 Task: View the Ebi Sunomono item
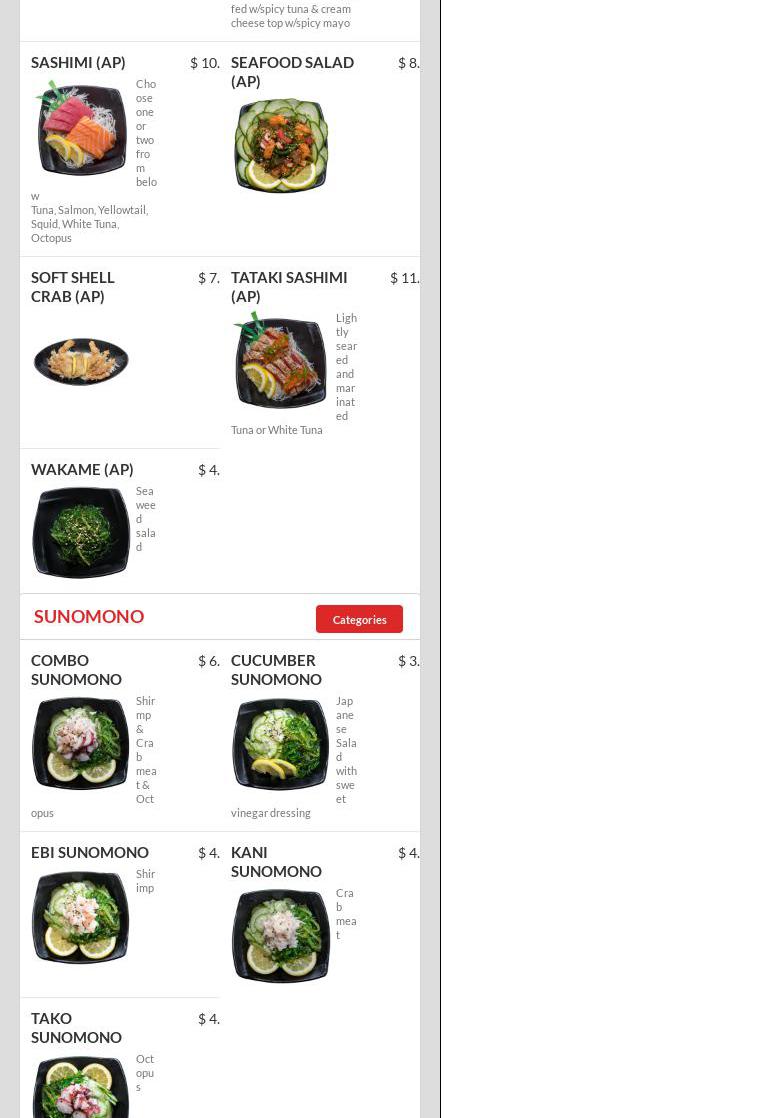click(90, 853)
